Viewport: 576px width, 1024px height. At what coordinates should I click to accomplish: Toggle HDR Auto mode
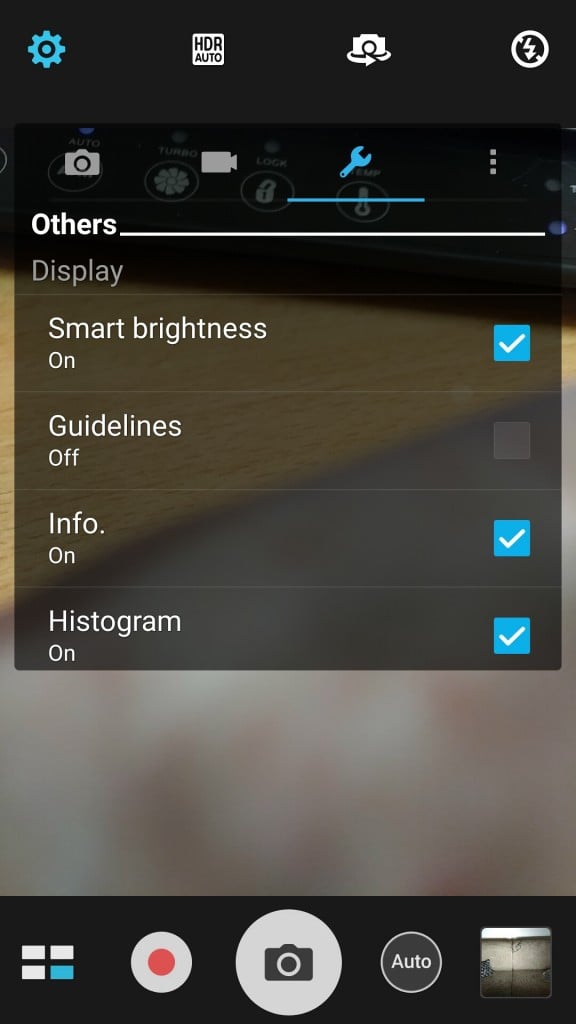tap(208, 50)
